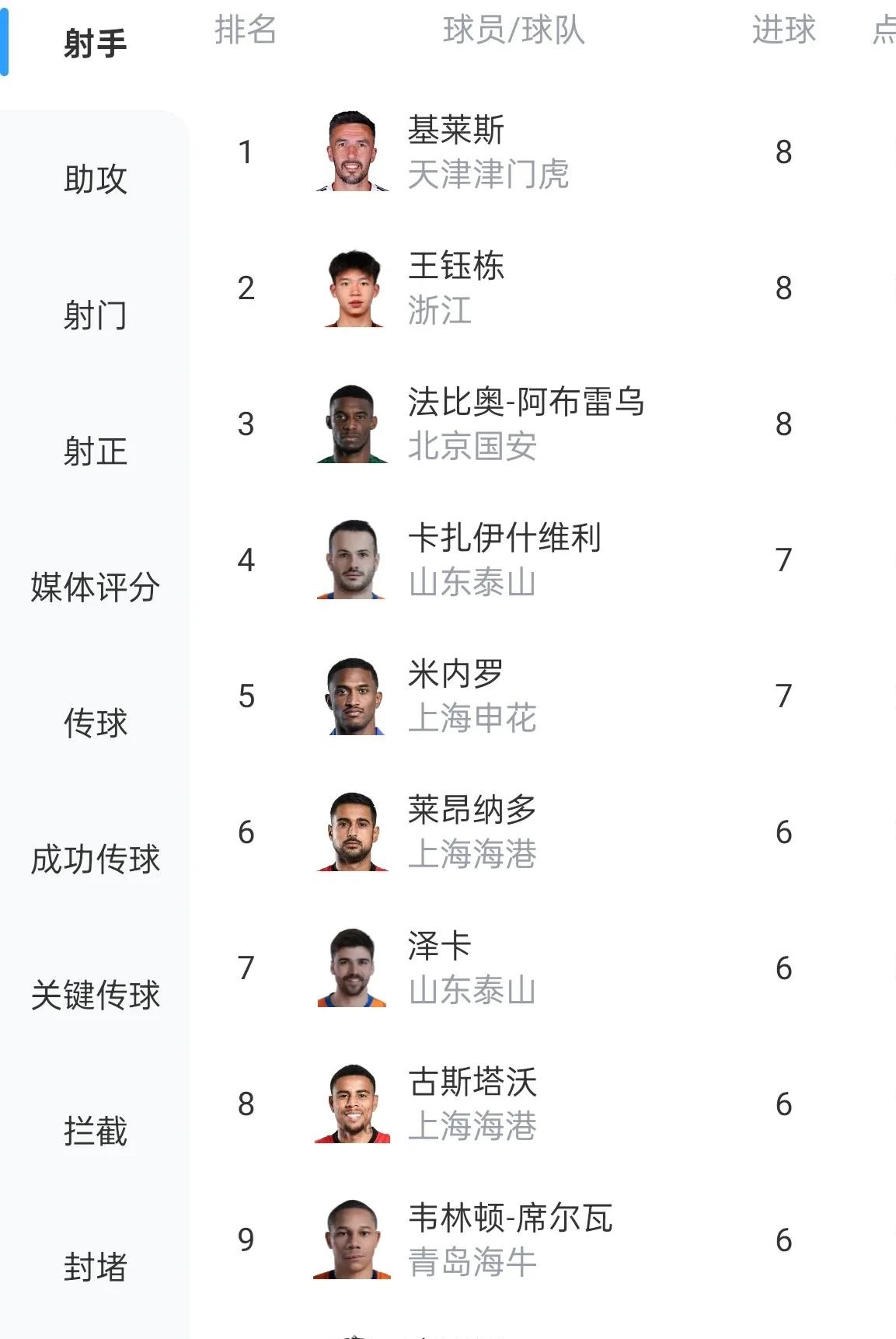This screenshot has height=1339, width=896.
Task: Open the 封堵 tab
Action: (x=95, y=1268)
